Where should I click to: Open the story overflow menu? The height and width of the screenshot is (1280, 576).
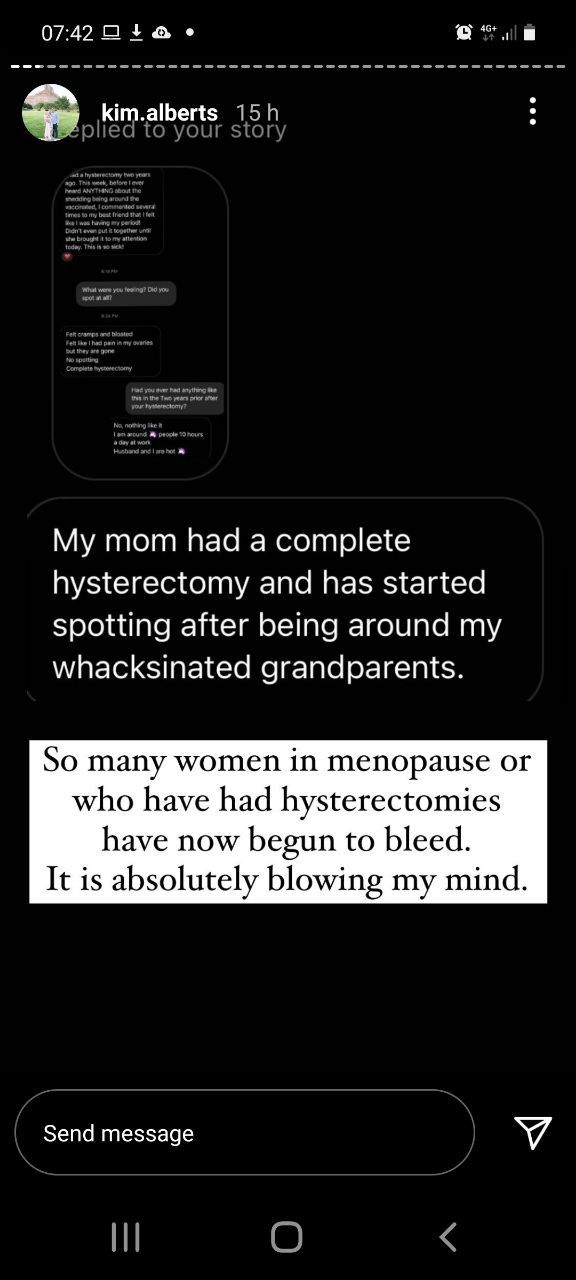533,111
